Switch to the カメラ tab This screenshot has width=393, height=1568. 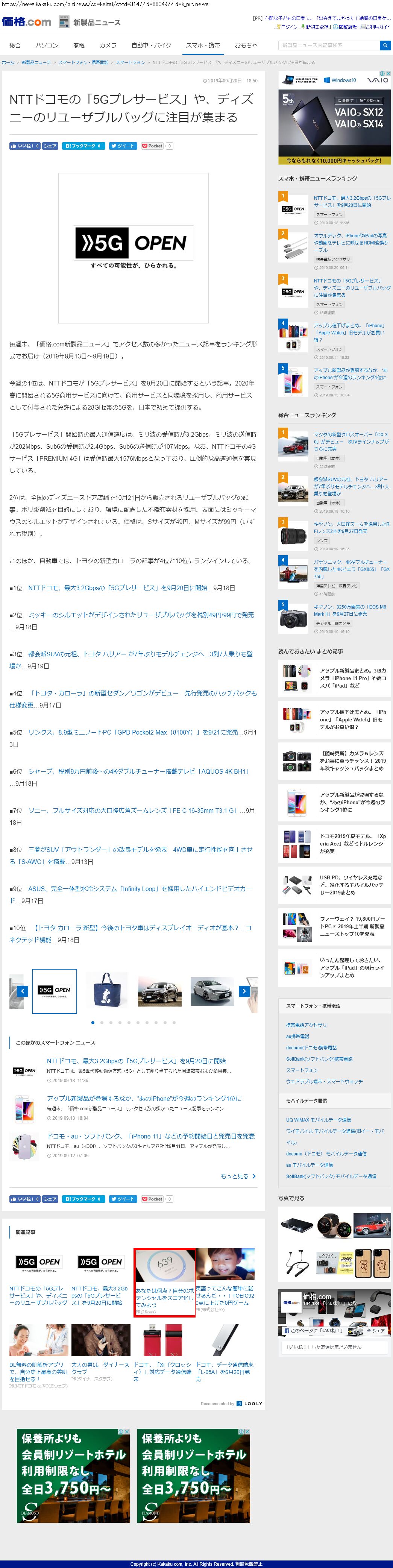(108, 46)
